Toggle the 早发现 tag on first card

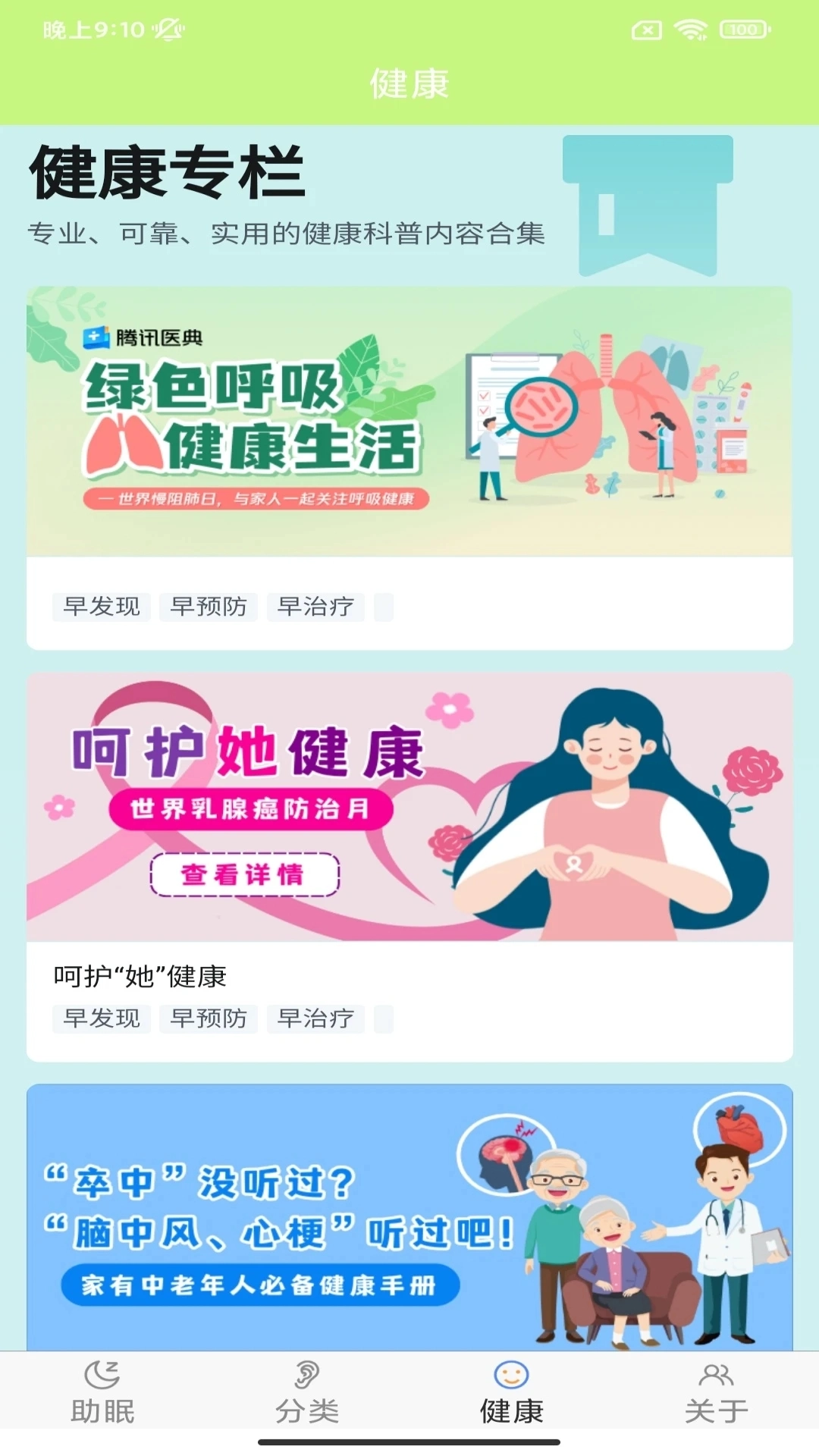tap(99, 607)
